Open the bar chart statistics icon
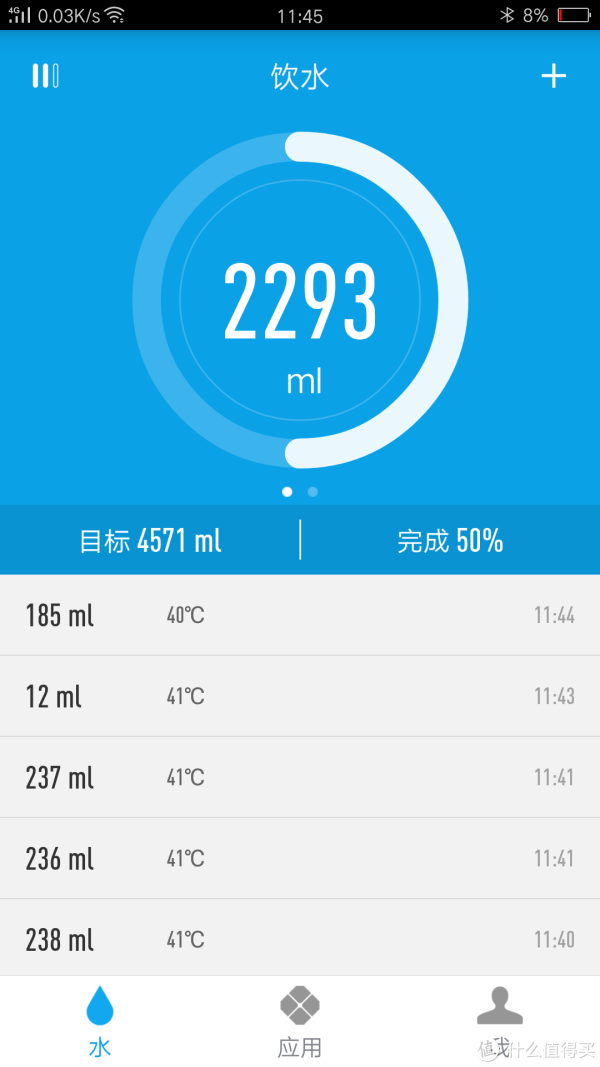The image size is (600, 1067). (x=46, y=76)
